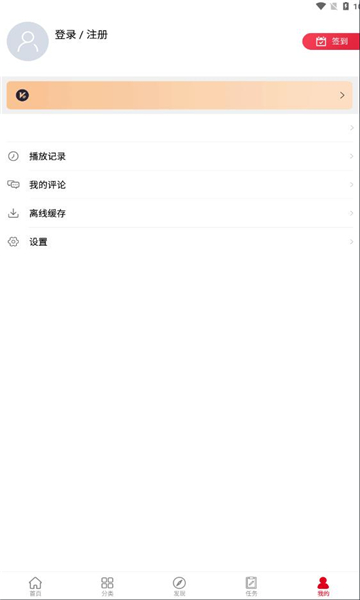Tap 登录 / 注册 to log in
Screen dimensions: 360x600
pyautogui.click(x=81, y=35)
